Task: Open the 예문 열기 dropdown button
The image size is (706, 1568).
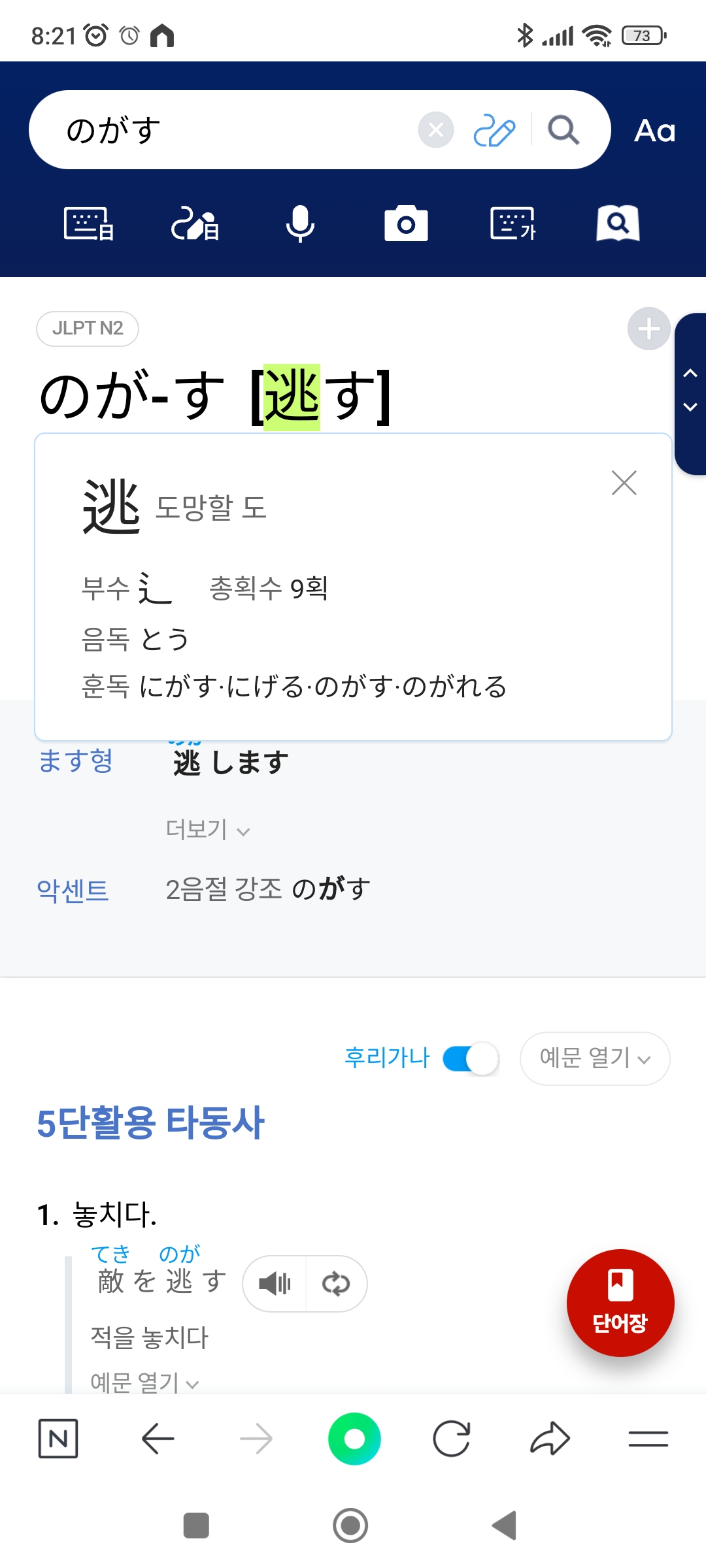Action: point(594,1058)
